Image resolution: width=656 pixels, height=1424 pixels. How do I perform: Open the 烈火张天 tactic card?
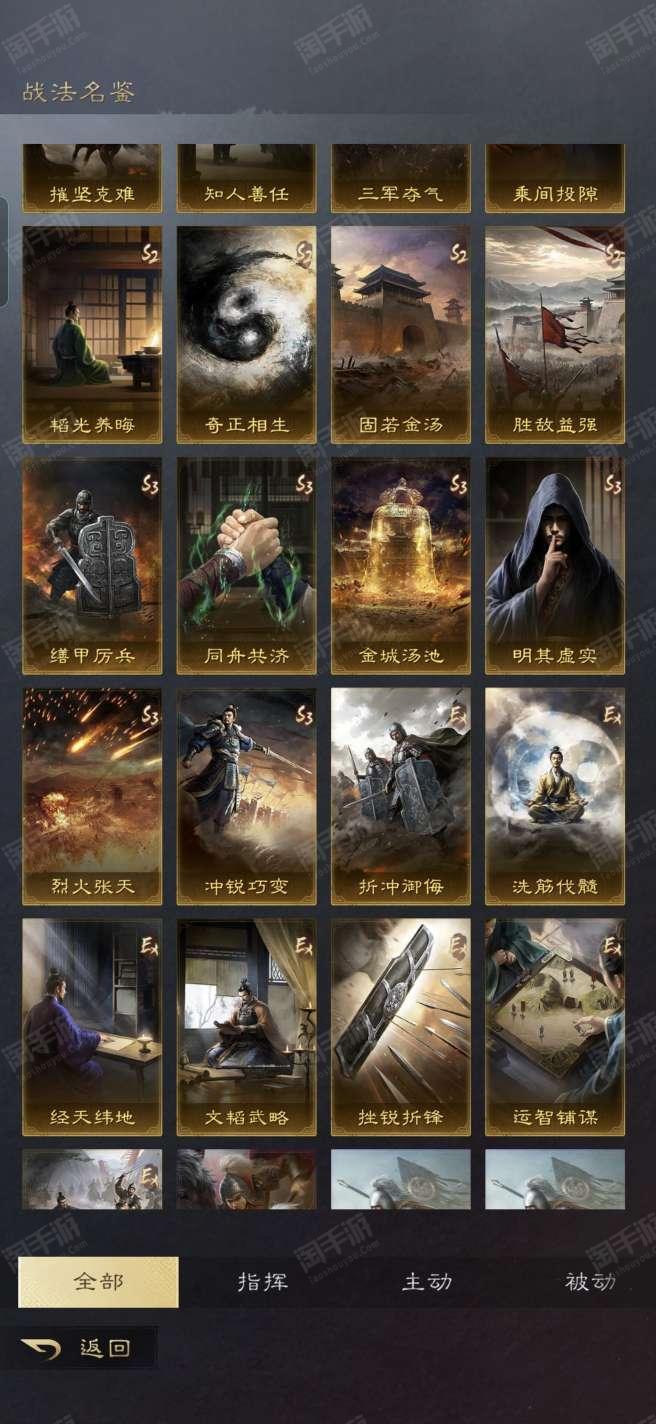92,797
